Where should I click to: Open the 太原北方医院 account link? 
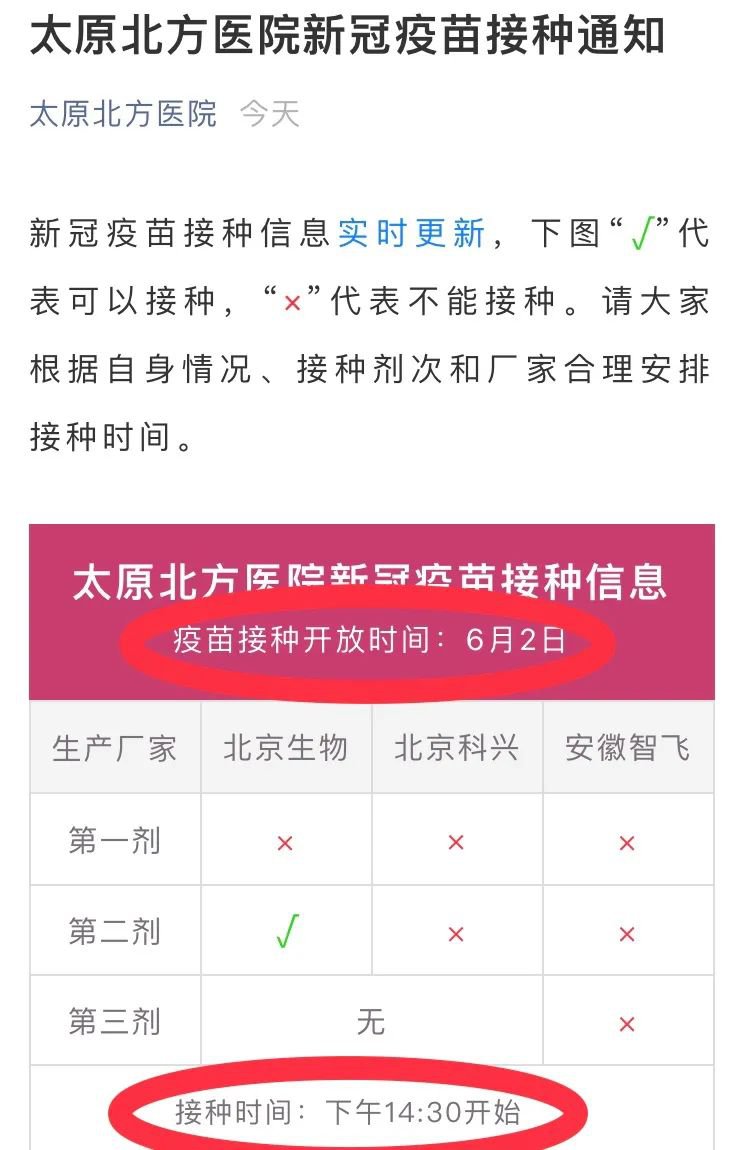[x=123, y=114]
